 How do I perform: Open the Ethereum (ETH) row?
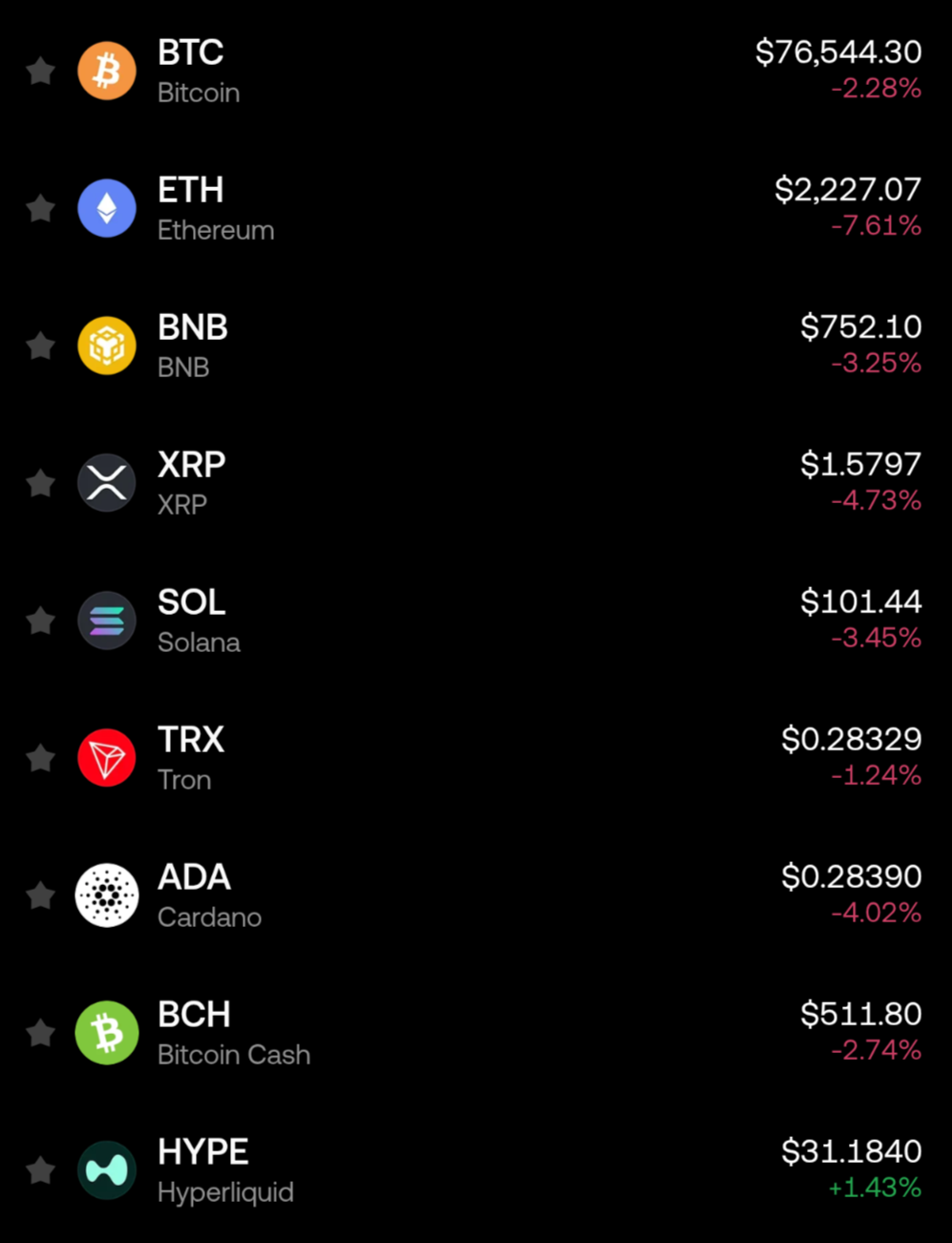(477, 208)
